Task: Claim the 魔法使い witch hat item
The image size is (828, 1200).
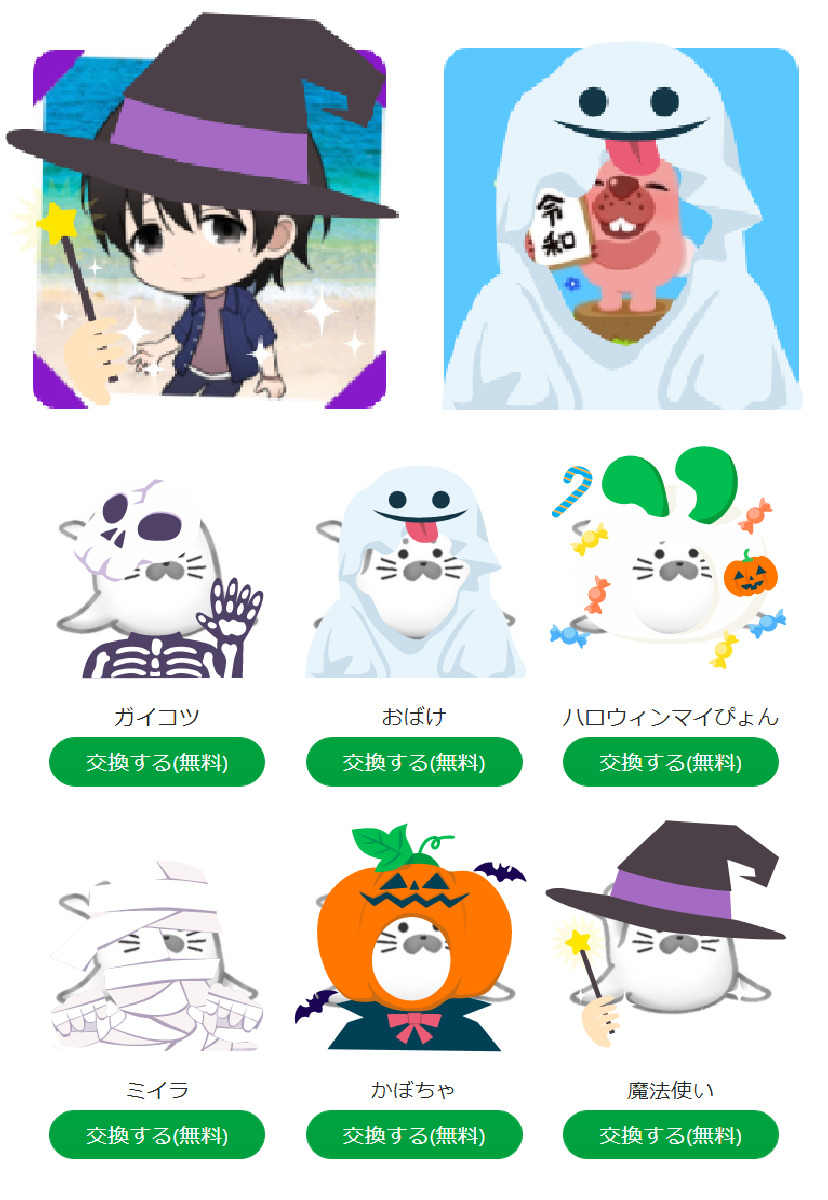Action: pos(670,1136)
